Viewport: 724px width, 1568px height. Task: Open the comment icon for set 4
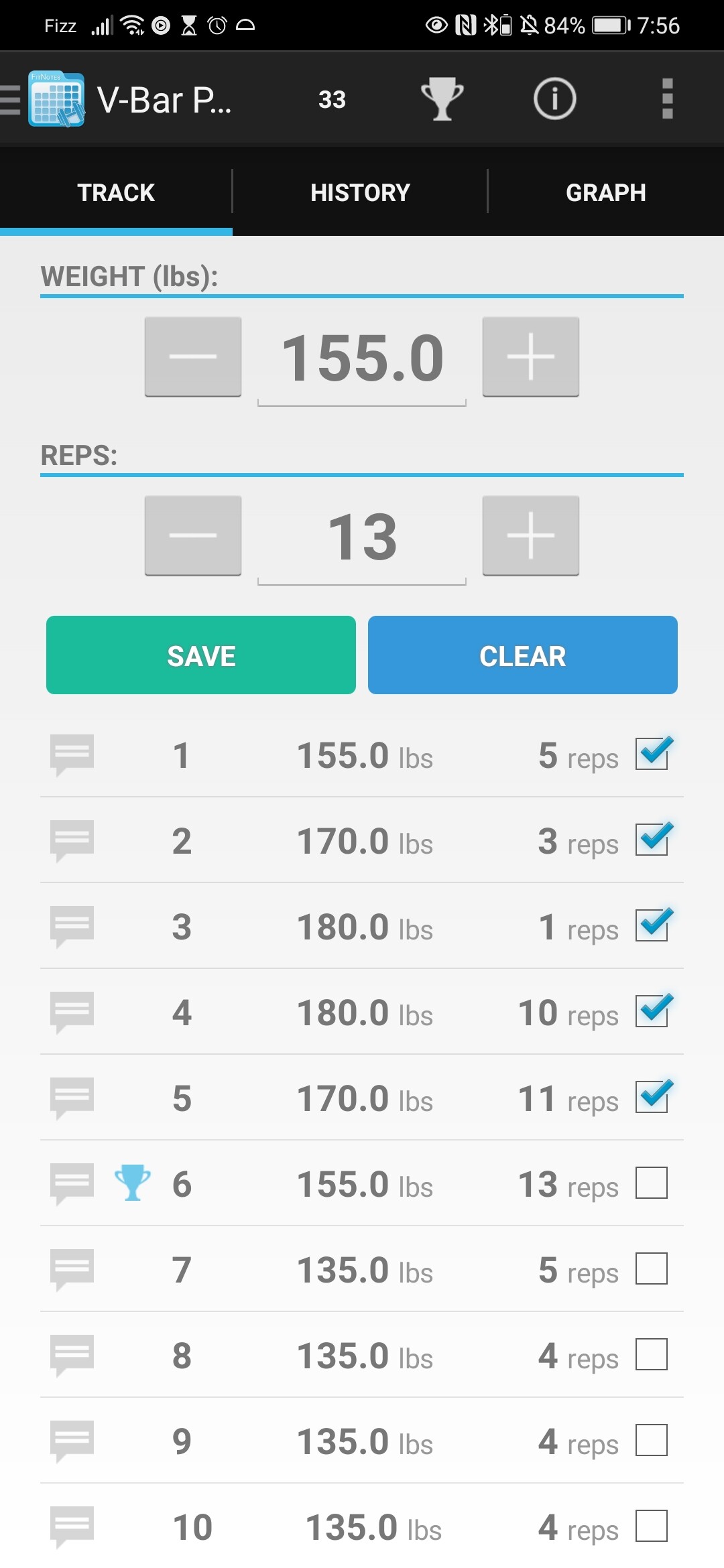tap(72, 1012)
